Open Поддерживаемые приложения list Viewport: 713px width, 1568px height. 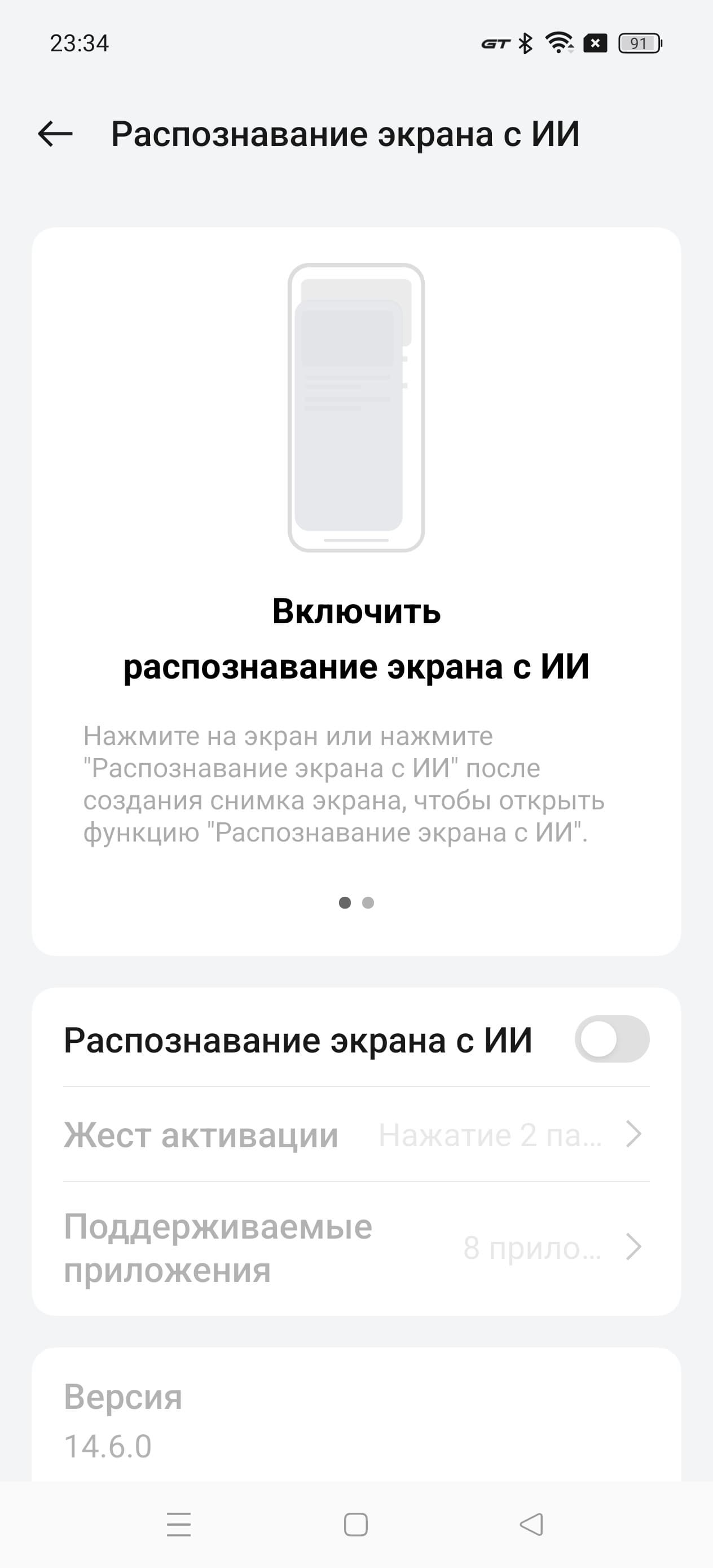pyautogui.click(x=356, y=1248)
